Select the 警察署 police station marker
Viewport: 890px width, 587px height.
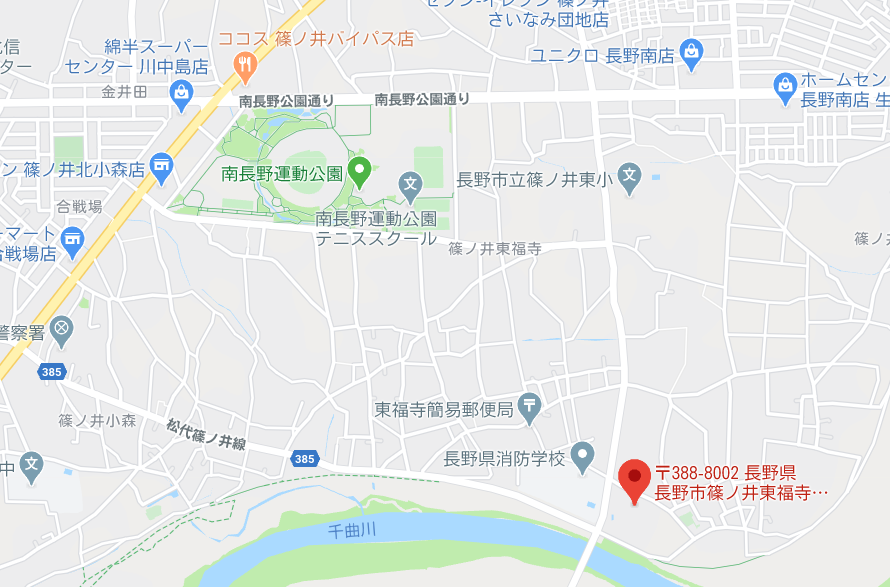point(62,328)
